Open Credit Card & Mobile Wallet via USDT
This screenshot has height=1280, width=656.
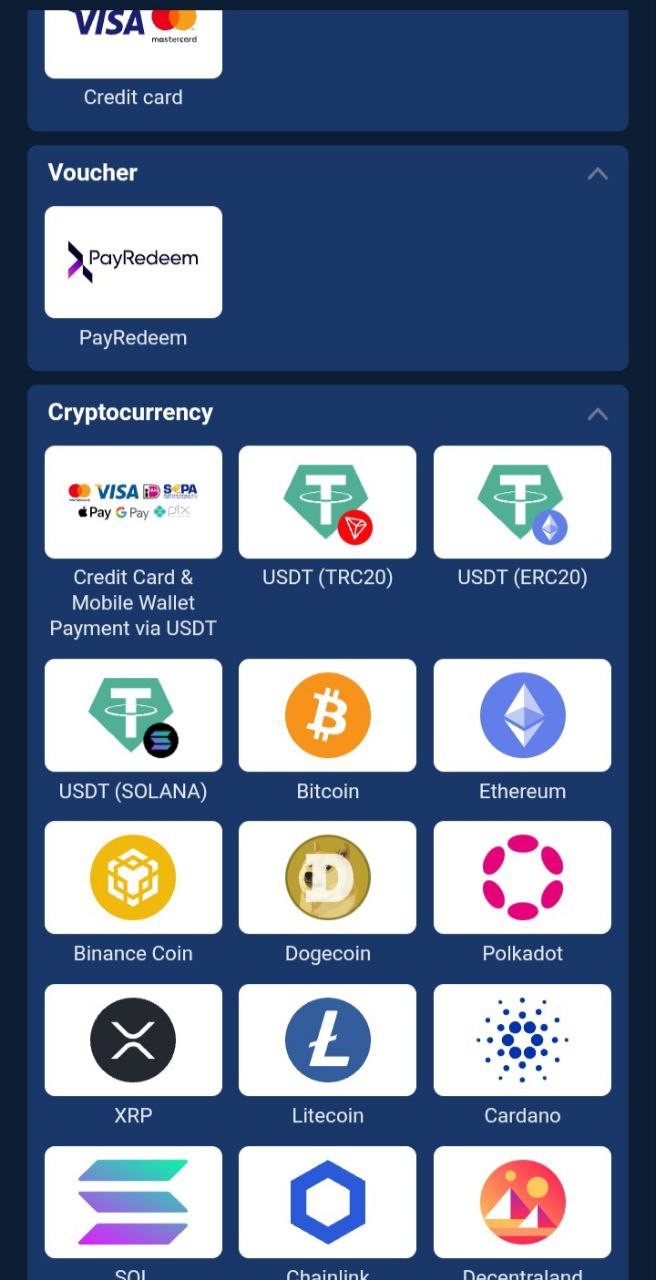[133, 502]
